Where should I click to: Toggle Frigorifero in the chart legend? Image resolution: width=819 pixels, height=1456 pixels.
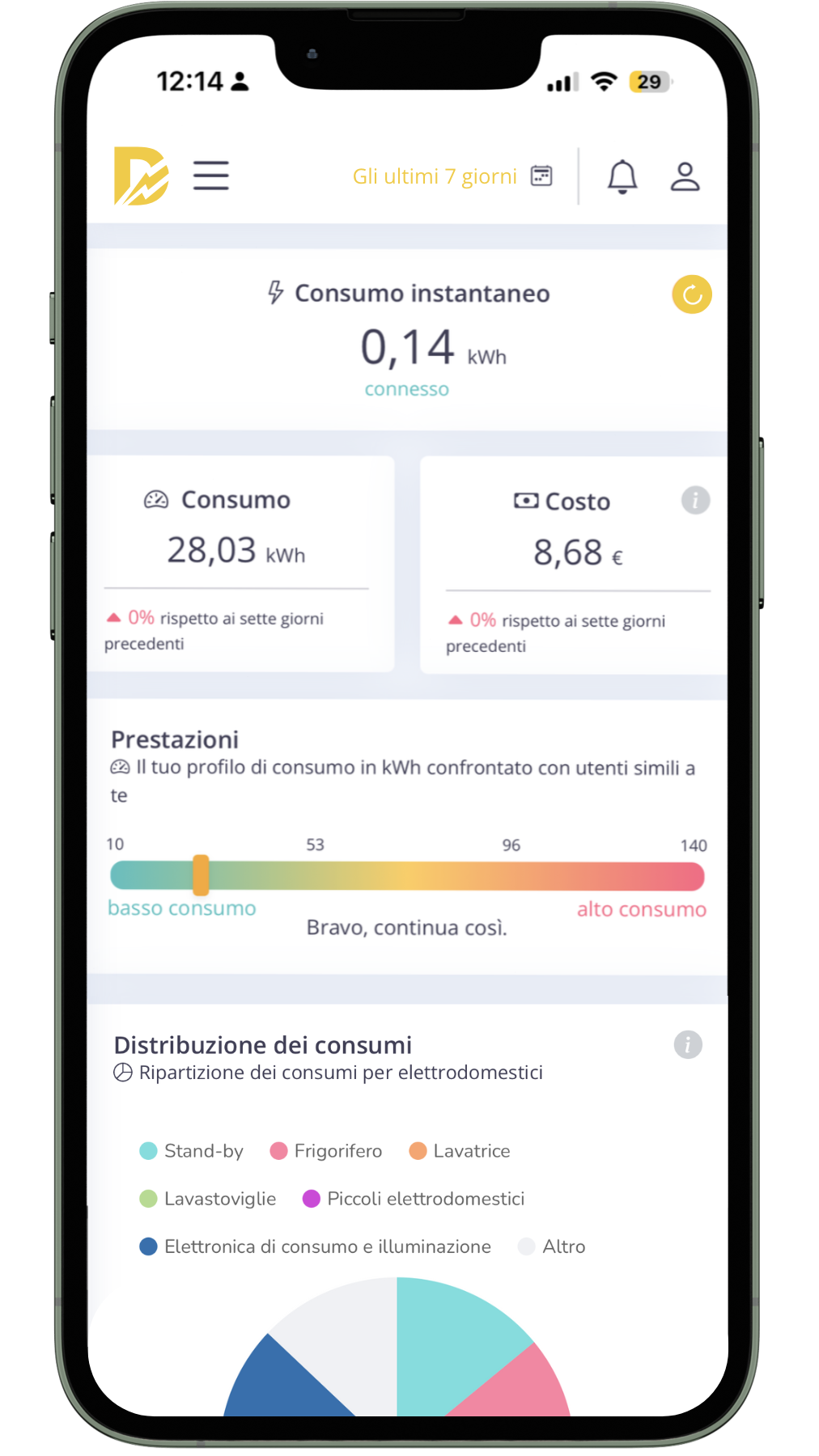click(x=326, y=1151)
